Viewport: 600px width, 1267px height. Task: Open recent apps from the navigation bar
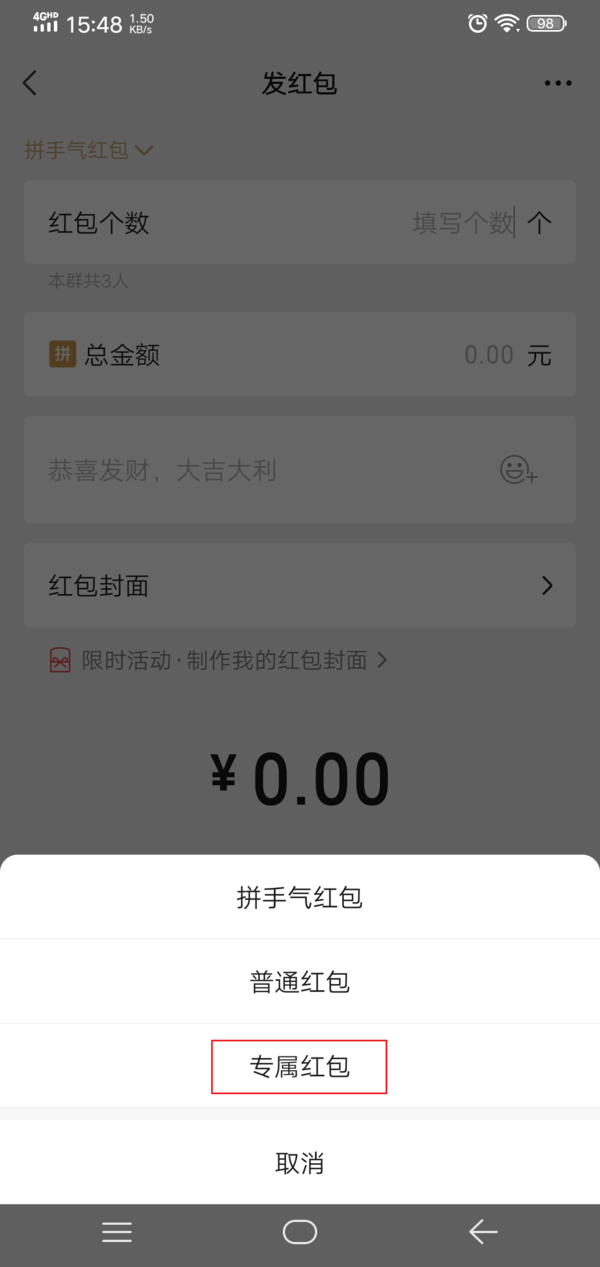point(117,1233)
